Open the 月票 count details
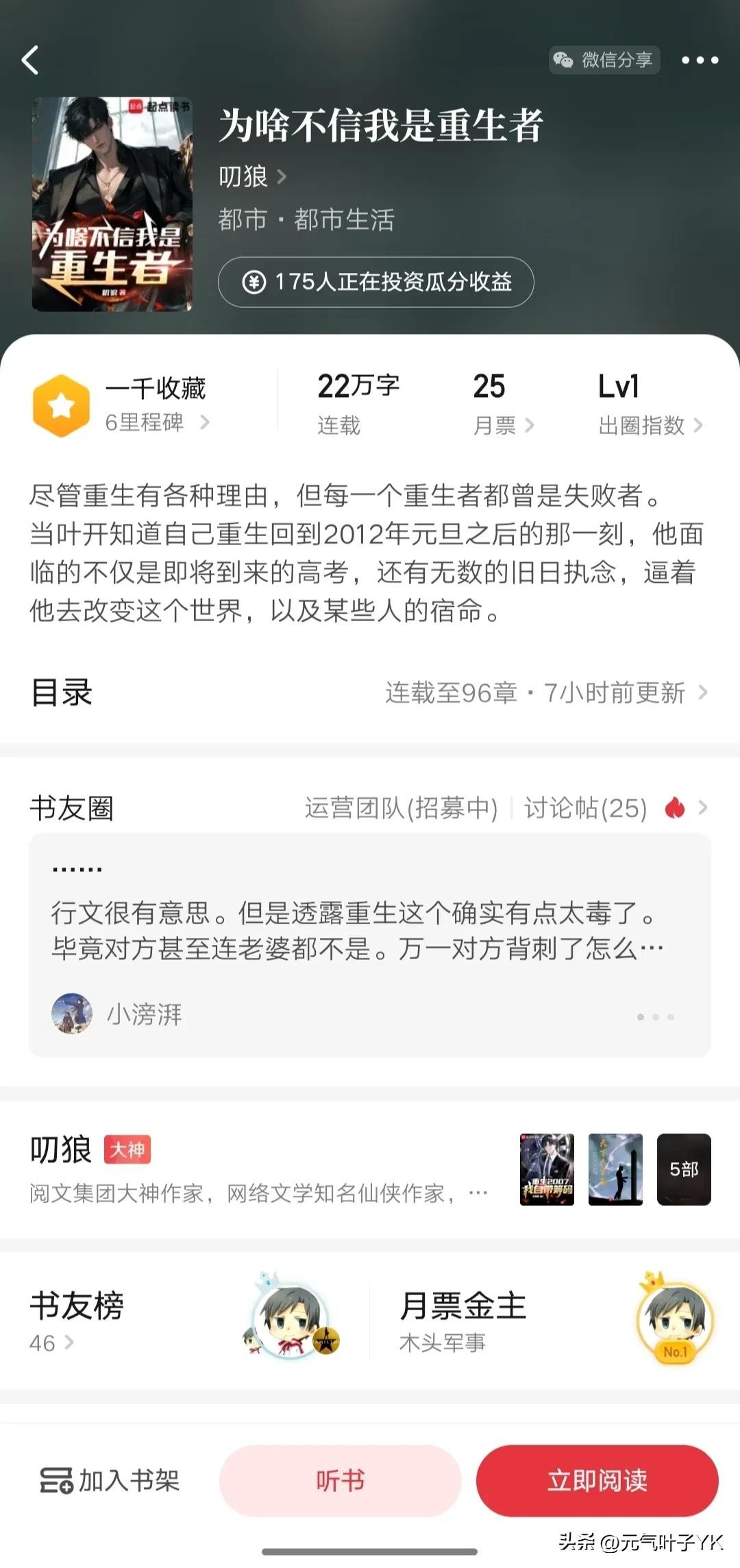740x1568 pixels. 502,405
